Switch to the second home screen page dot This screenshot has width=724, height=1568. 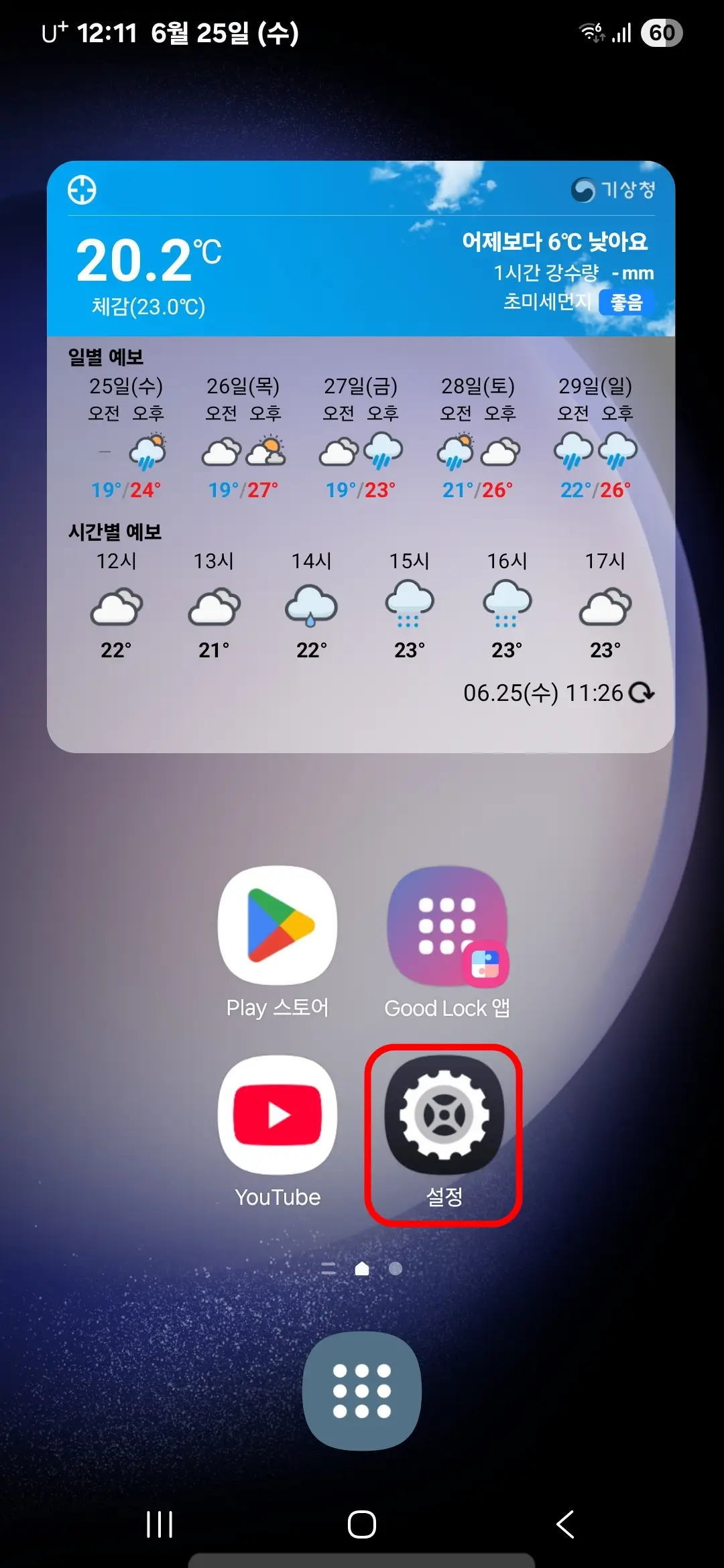pyautogui.click(x=396, y=1268)
